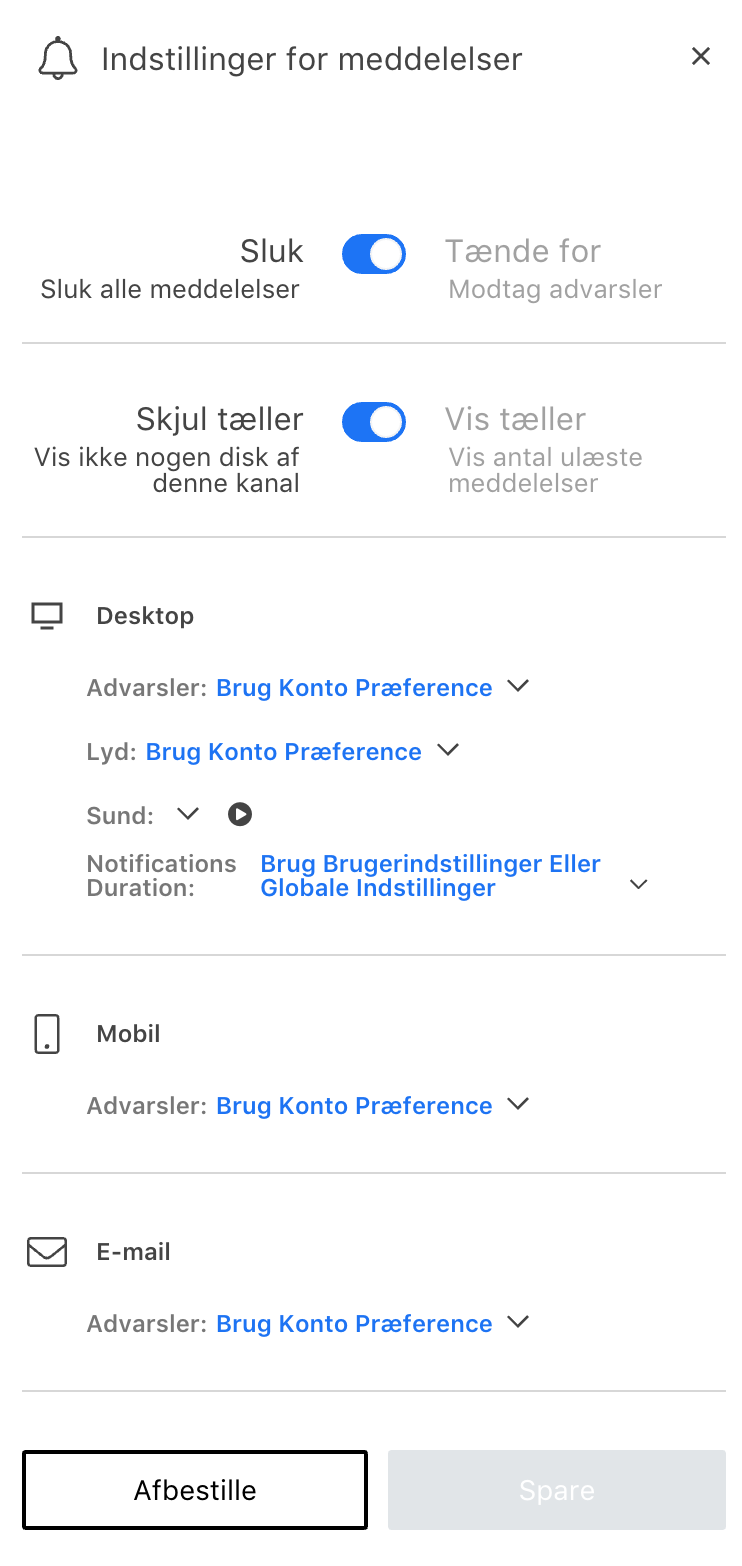Expand the Notifications Duration dropdown
Viewport: 742px width, 1566px height.
point(637,884)
